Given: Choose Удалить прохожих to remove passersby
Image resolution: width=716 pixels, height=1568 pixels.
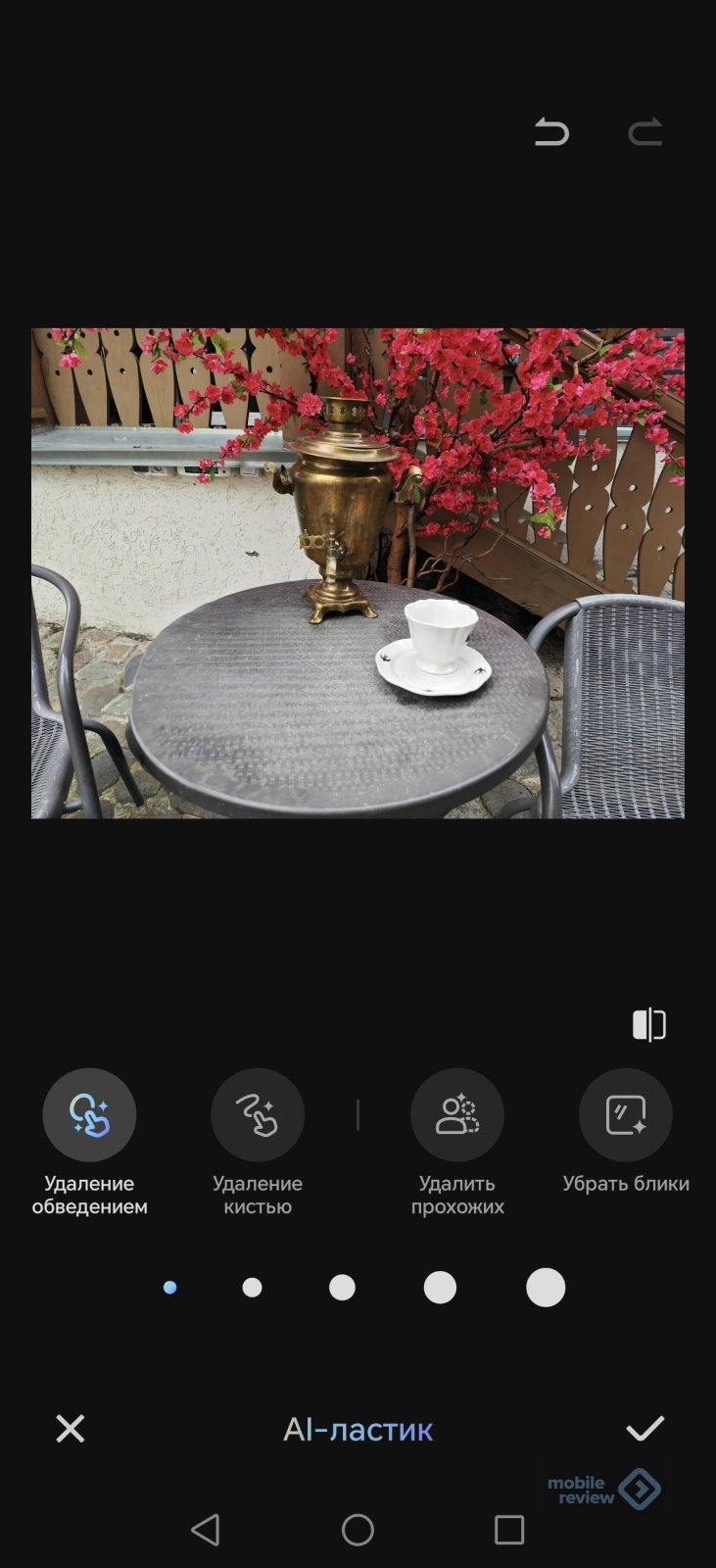Looking at the screenshot, I should [457, 1115].
